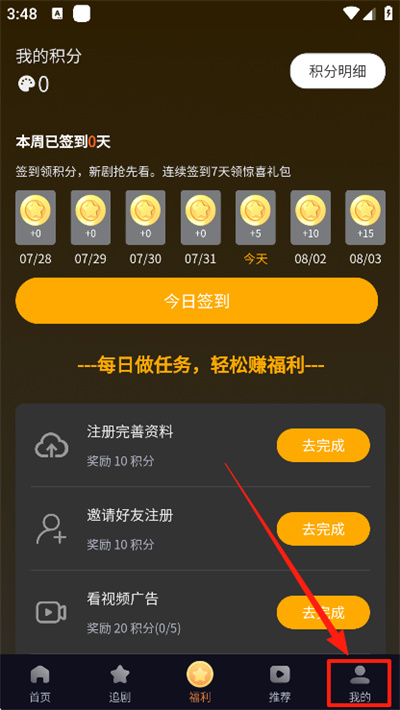Image resolution: width=400 pixels, height=710 pixels.
Task: Tap the 今日签到 check-in button
Action: 197,301
